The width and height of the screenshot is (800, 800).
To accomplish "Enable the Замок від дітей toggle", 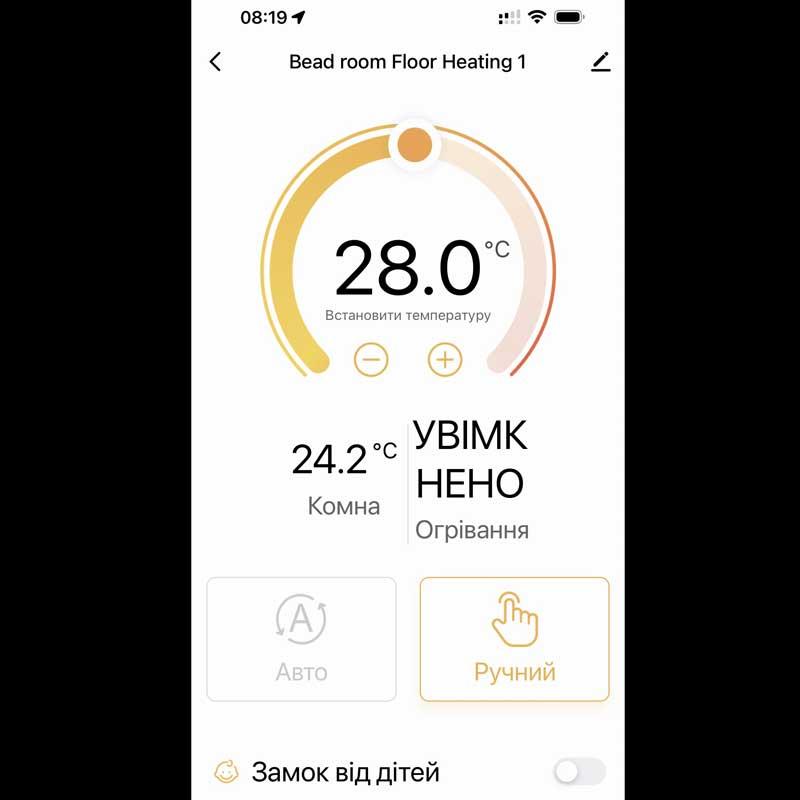I will [579, 771].
